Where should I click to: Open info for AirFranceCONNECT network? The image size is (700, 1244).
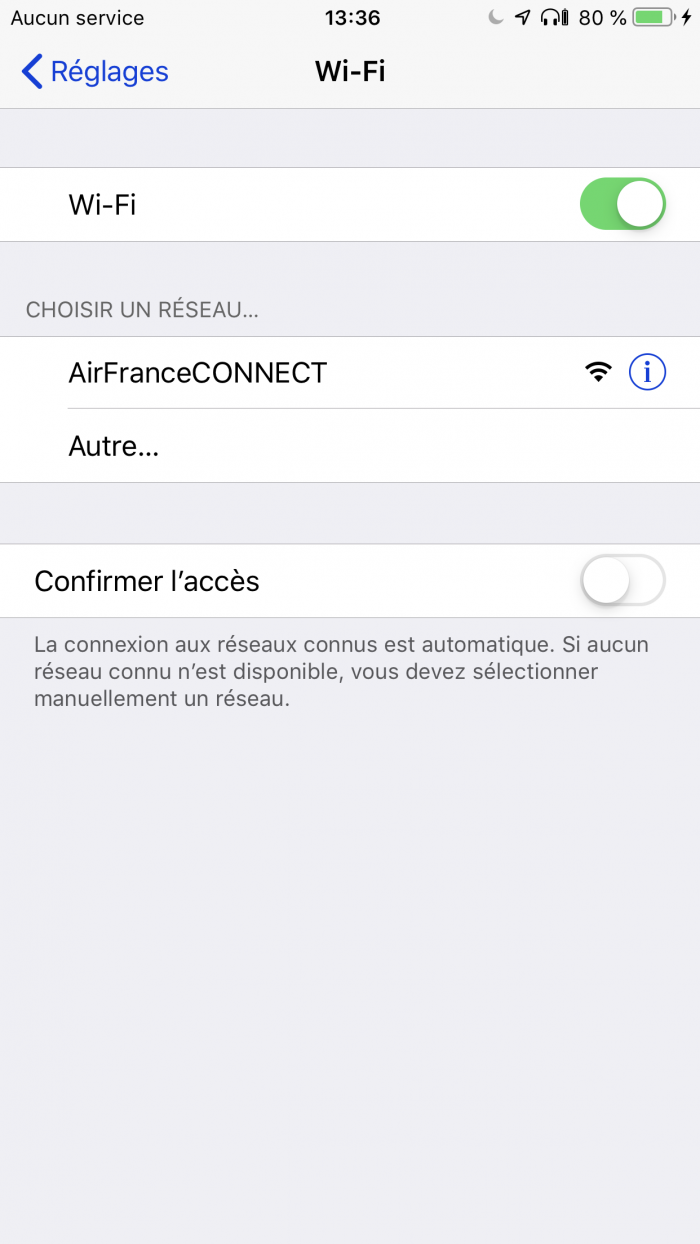click(647, 373)
